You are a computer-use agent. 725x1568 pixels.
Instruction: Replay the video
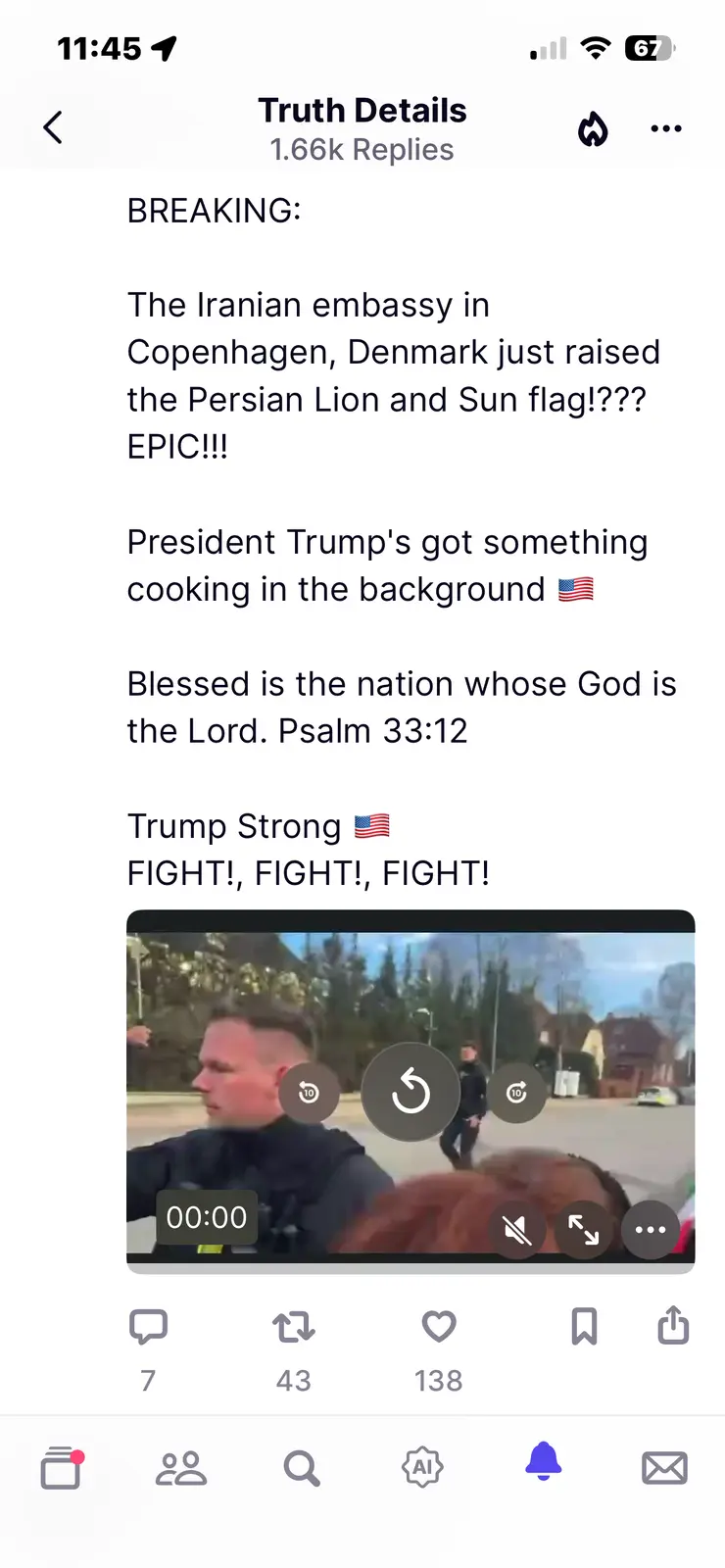(411, 1092)
